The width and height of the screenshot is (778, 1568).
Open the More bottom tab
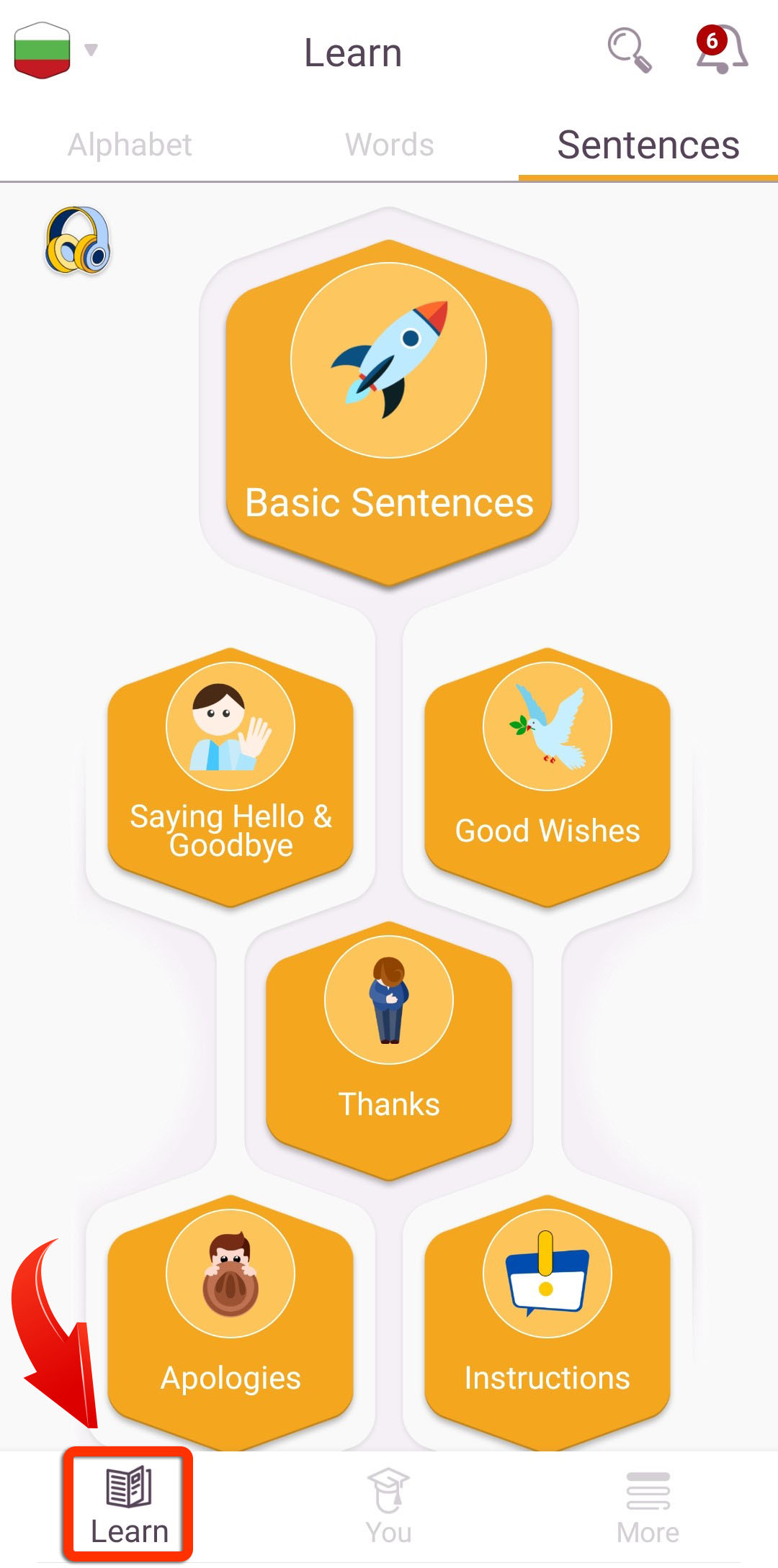tap(648, 1506)
